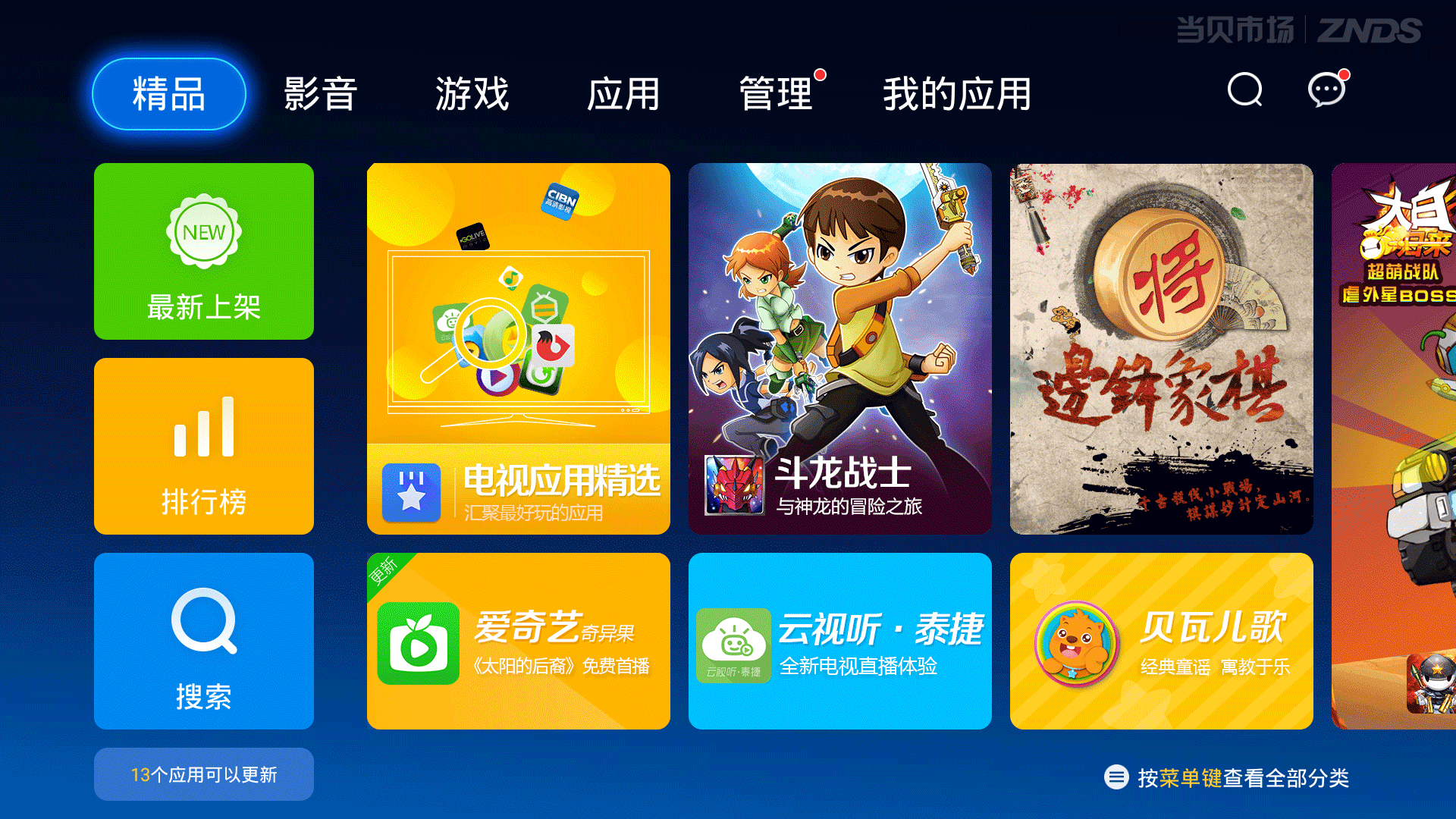Open the 电视应用精选 card

pyautogui.click(x=518, y=349)
